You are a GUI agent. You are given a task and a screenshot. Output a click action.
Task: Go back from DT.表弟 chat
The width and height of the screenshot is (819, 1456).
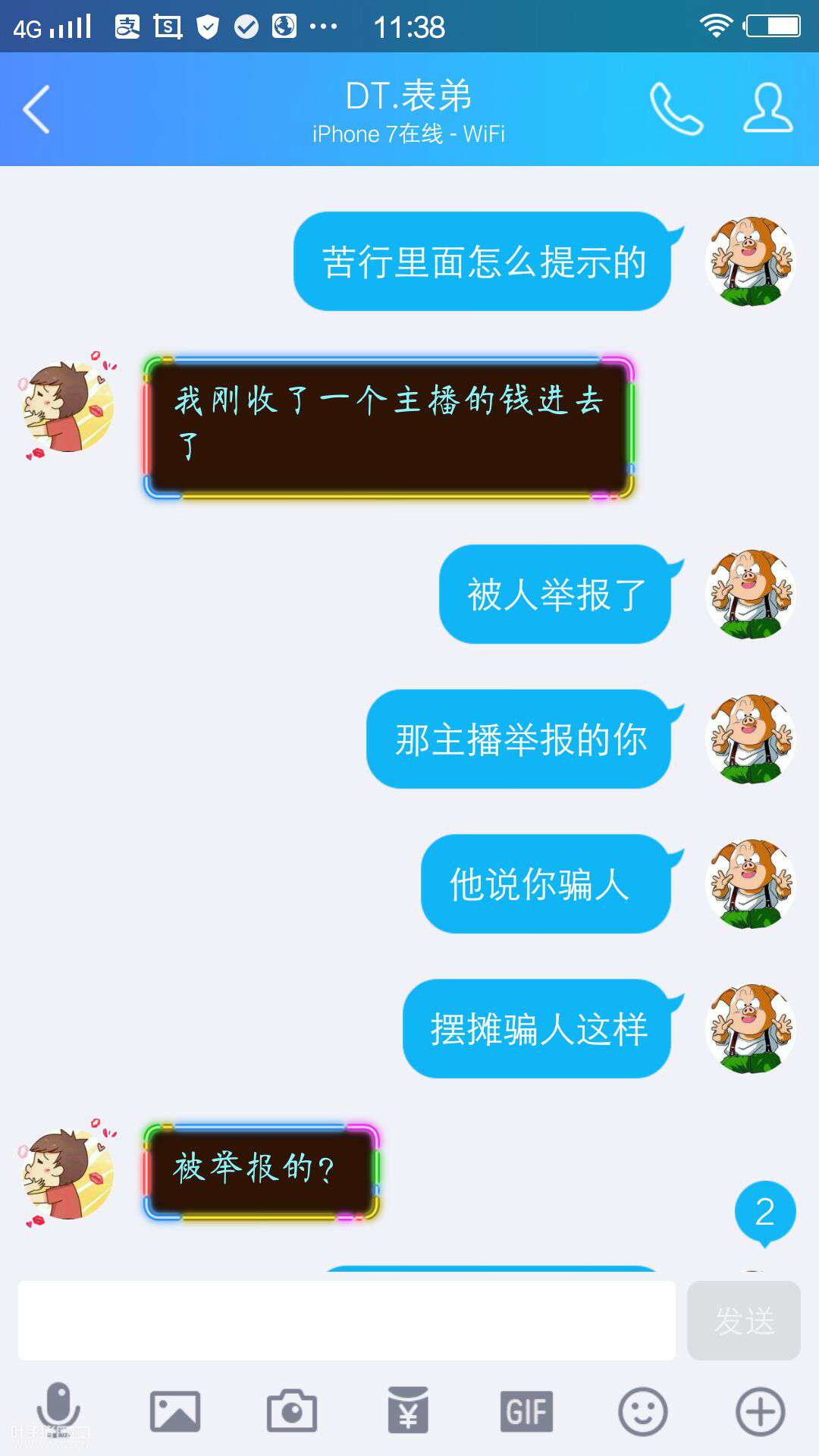coord(36,109)
